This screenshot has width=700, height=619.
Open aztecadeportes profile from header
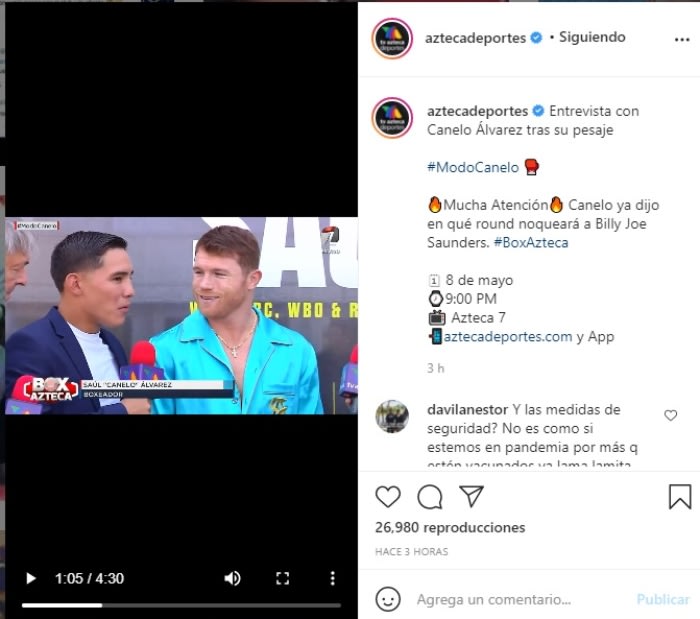476,37
